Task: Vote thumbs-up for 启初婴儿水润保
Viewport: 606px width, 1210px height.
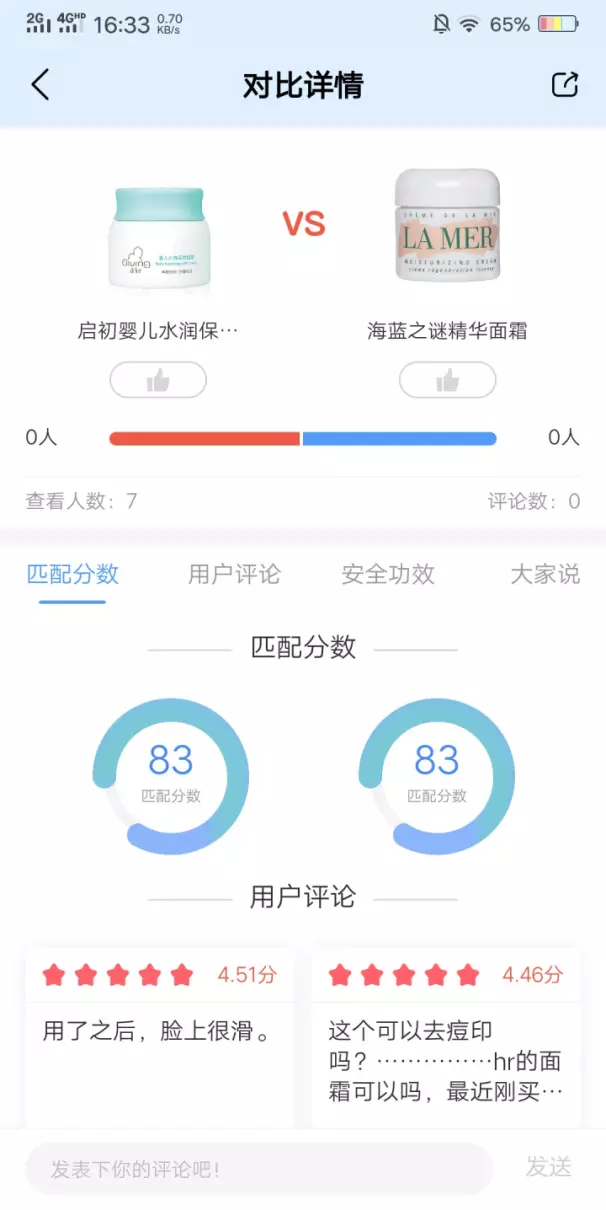Action: pos(158,380)
